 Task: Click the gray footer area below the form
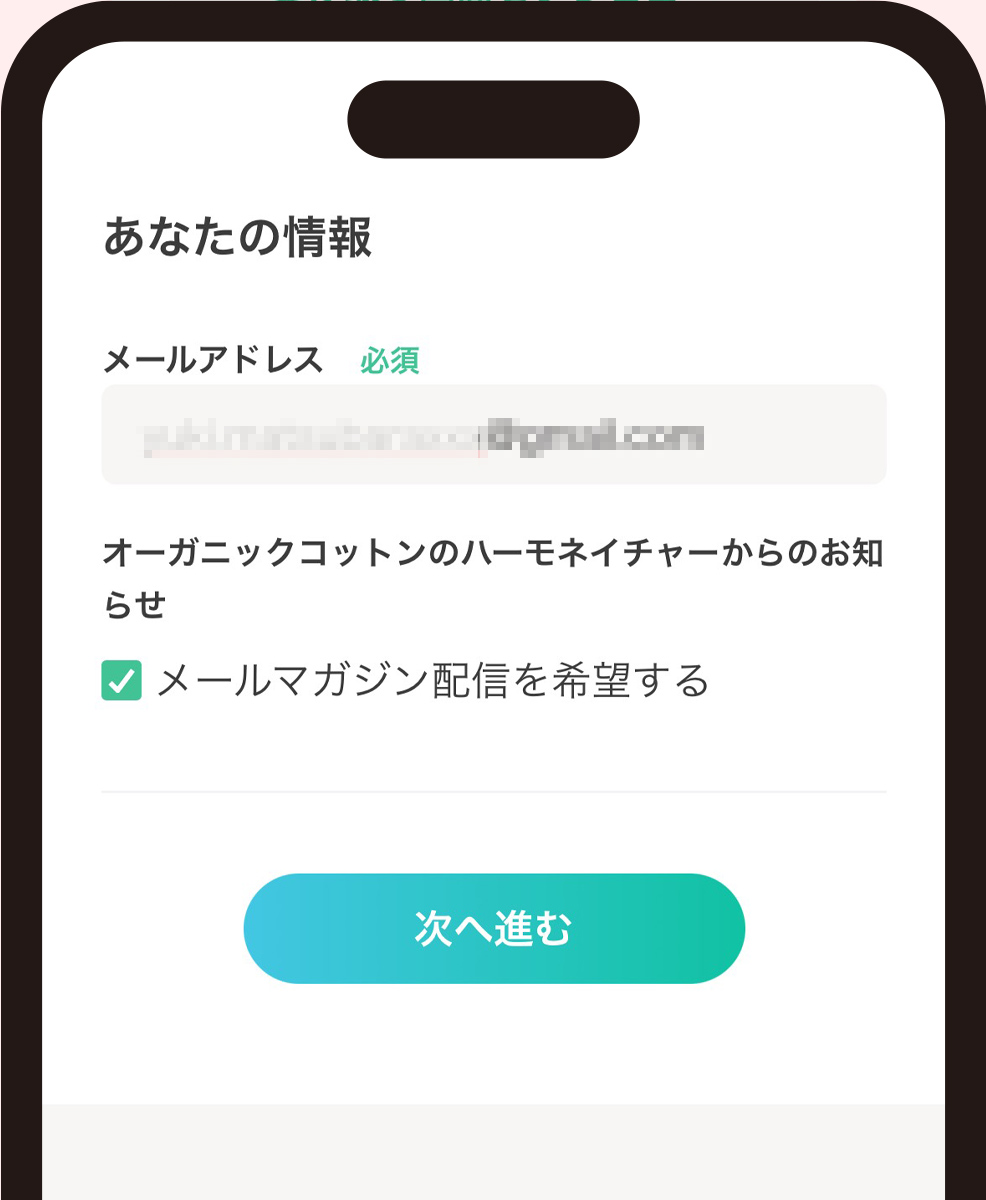point(493,1150)
